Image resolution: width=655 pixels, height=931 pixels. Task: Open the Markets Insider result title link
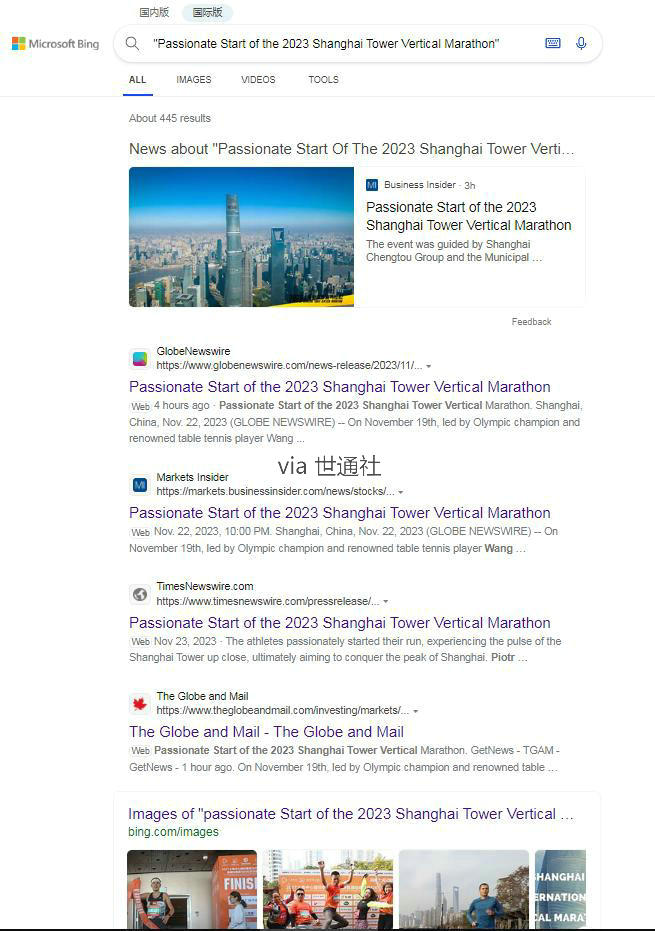click(x=339, y=513)
